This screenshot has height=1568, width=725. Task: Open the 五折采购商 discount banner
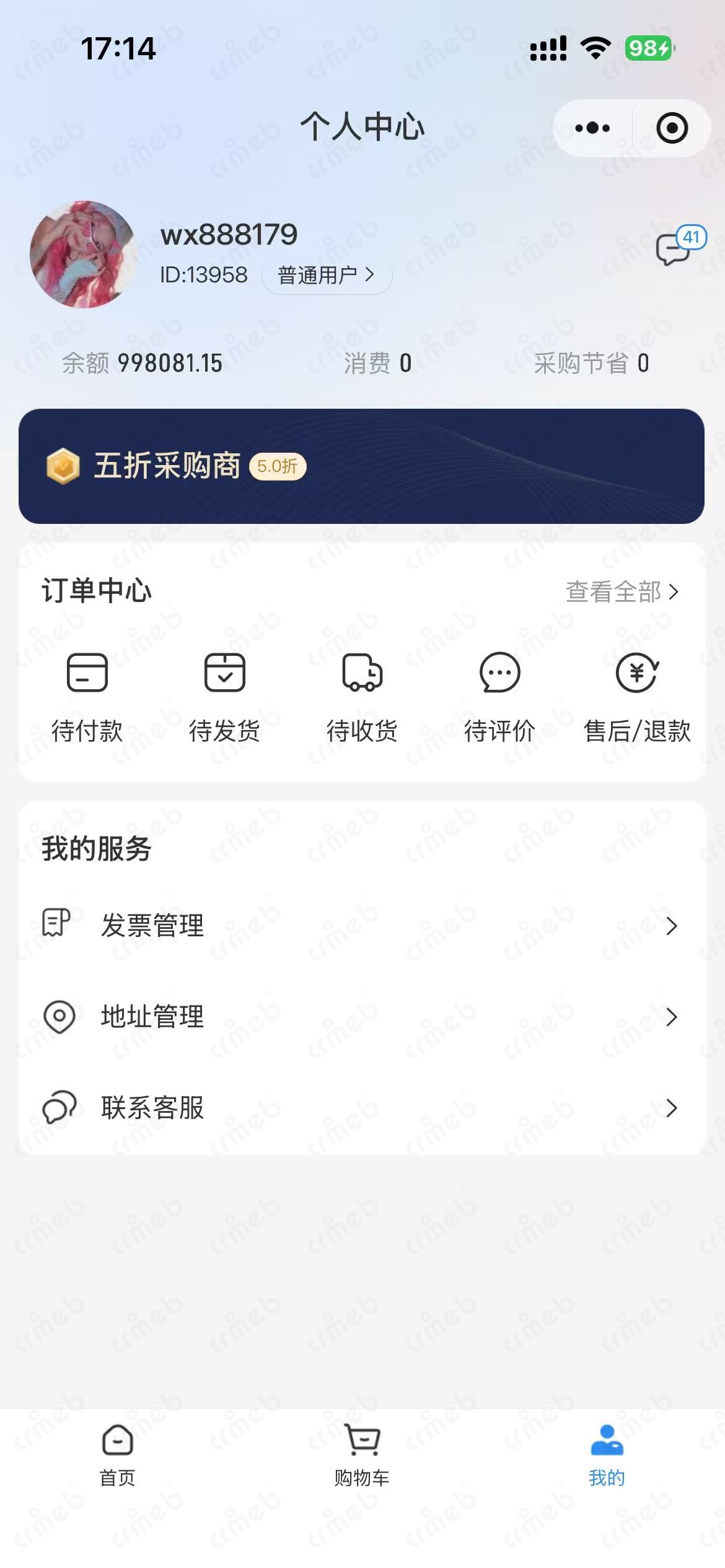pos(361,466)
